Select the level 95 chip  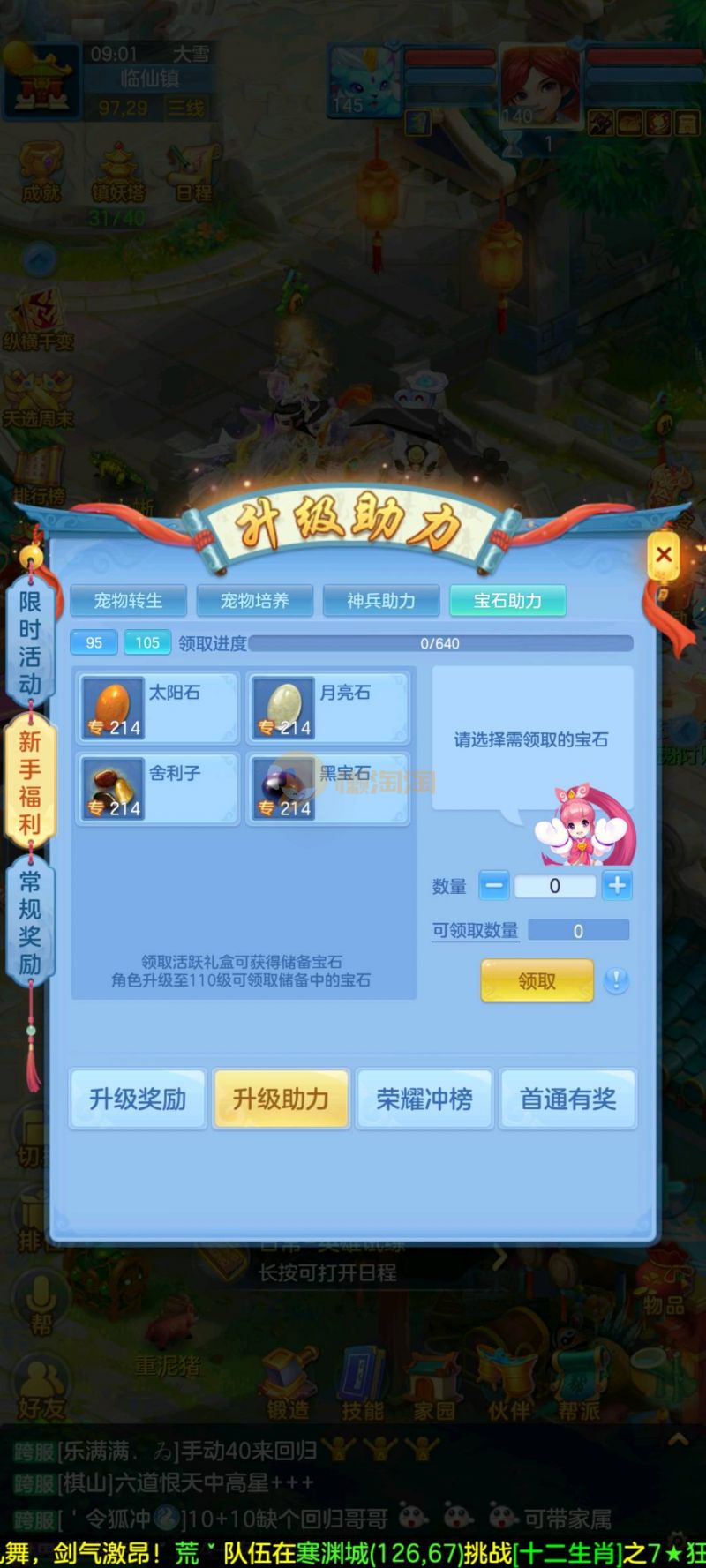[94, 643]
